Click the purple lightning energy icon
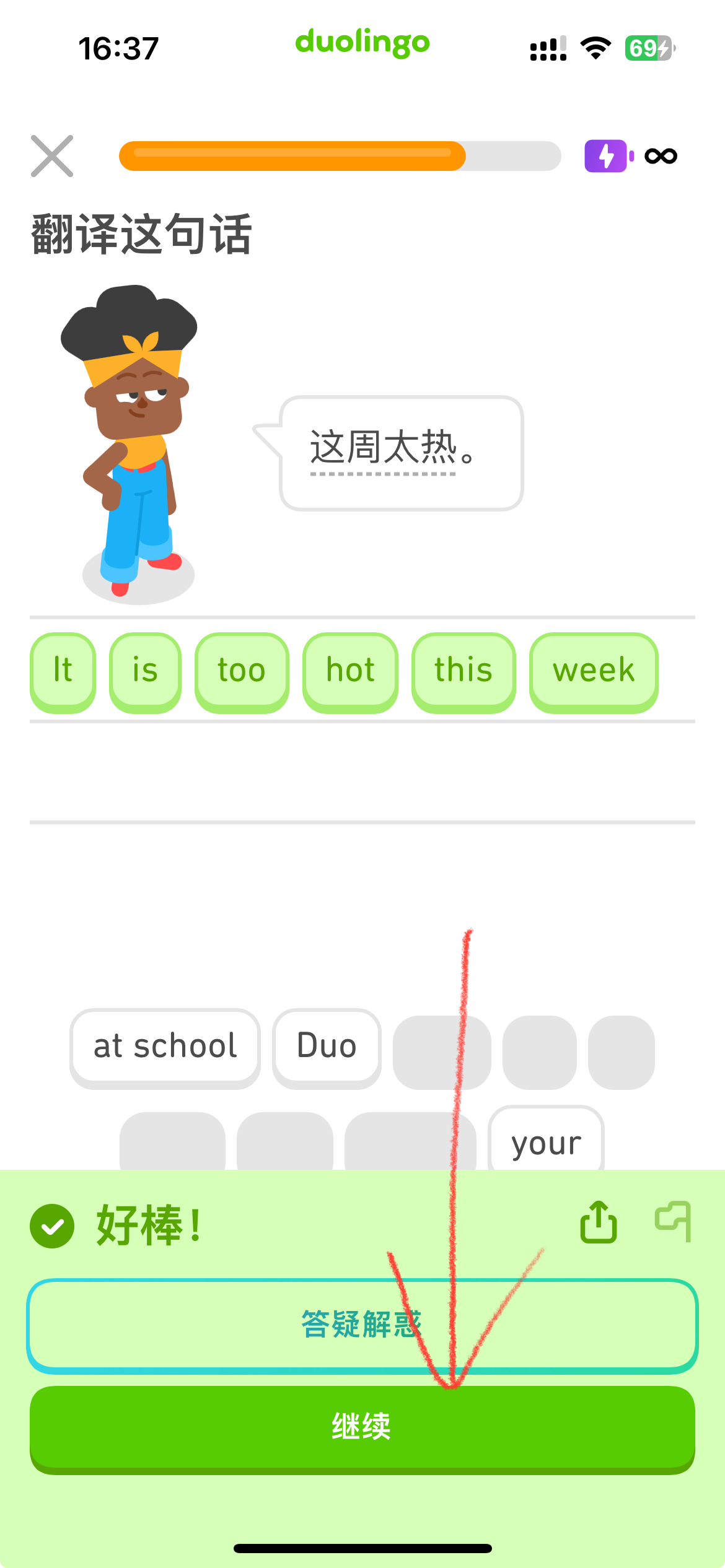725x1568 pixels. [x=606, y=155]
